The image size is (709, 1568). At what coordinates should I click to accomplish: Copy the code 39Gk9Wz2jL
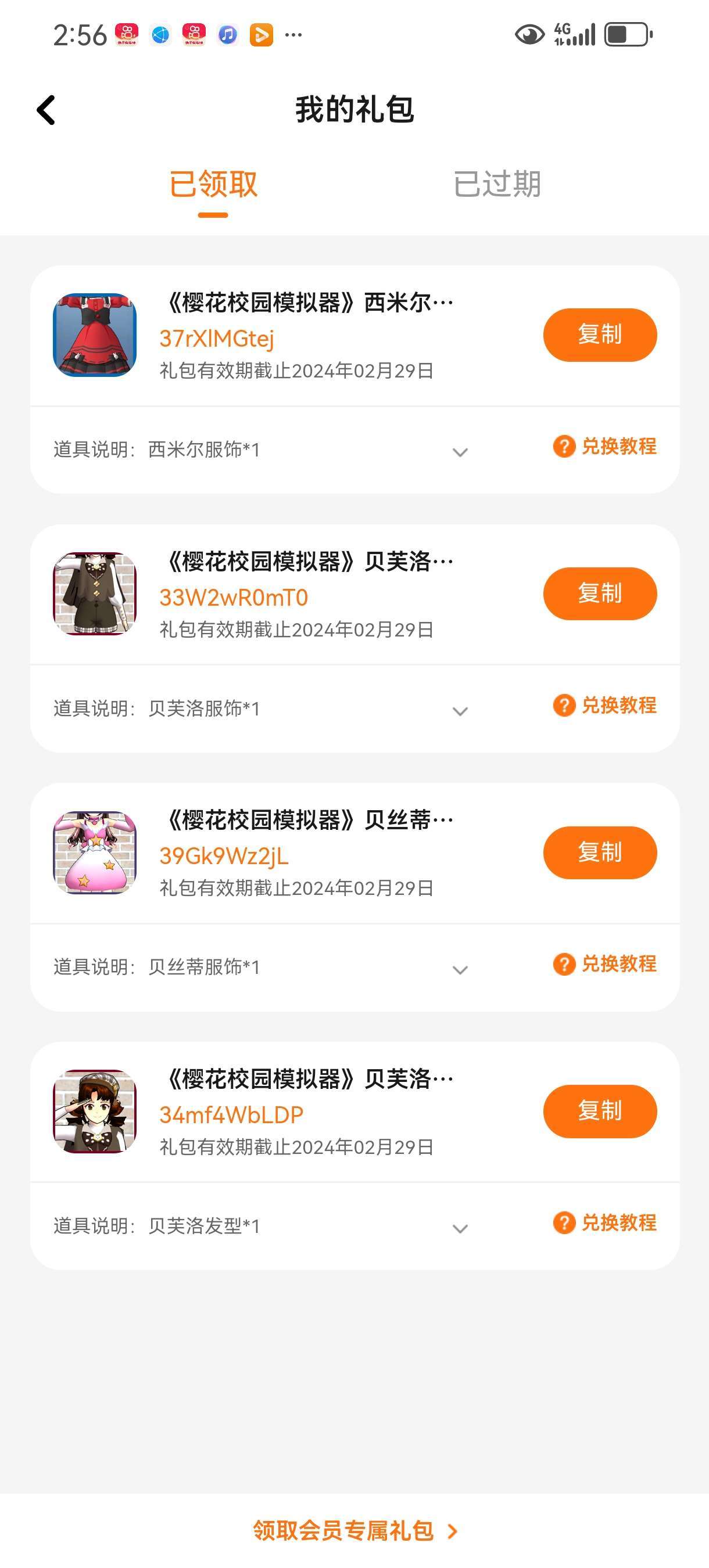(599, 852)
